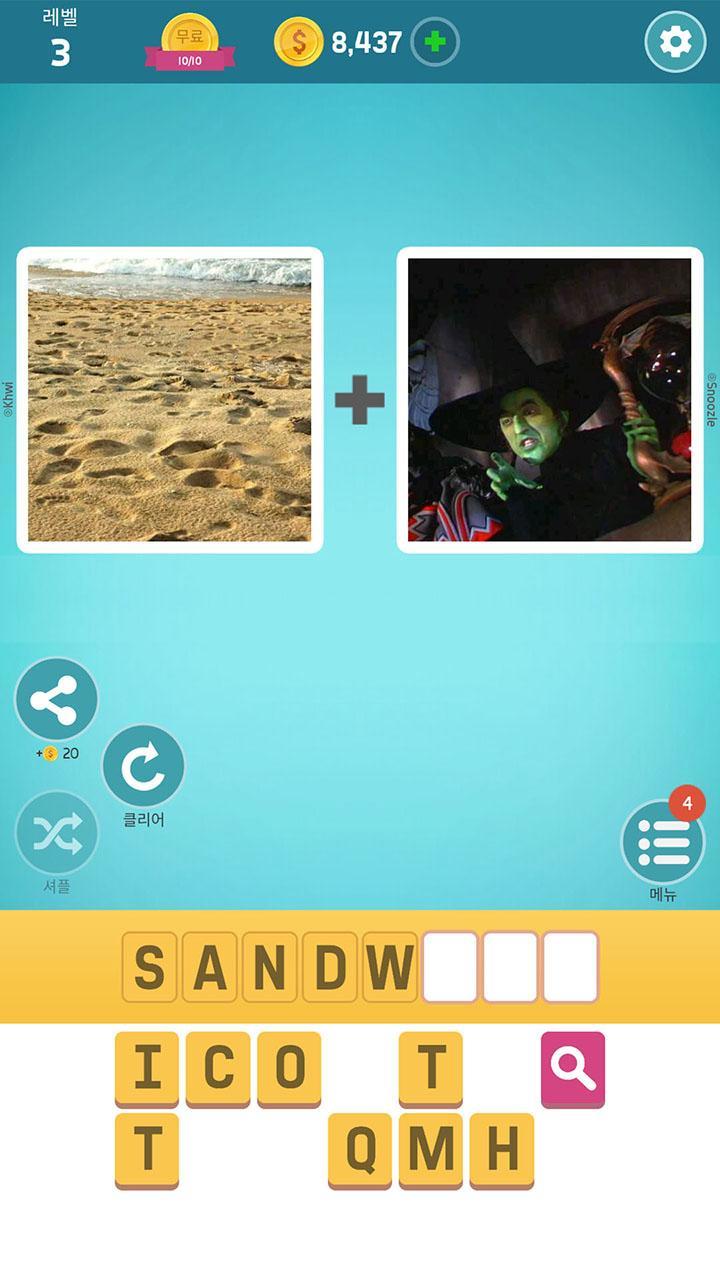Screen dimensions: 720x1280
Task: Share the puzzle for 20 coins
Action: tap(56, 700)
